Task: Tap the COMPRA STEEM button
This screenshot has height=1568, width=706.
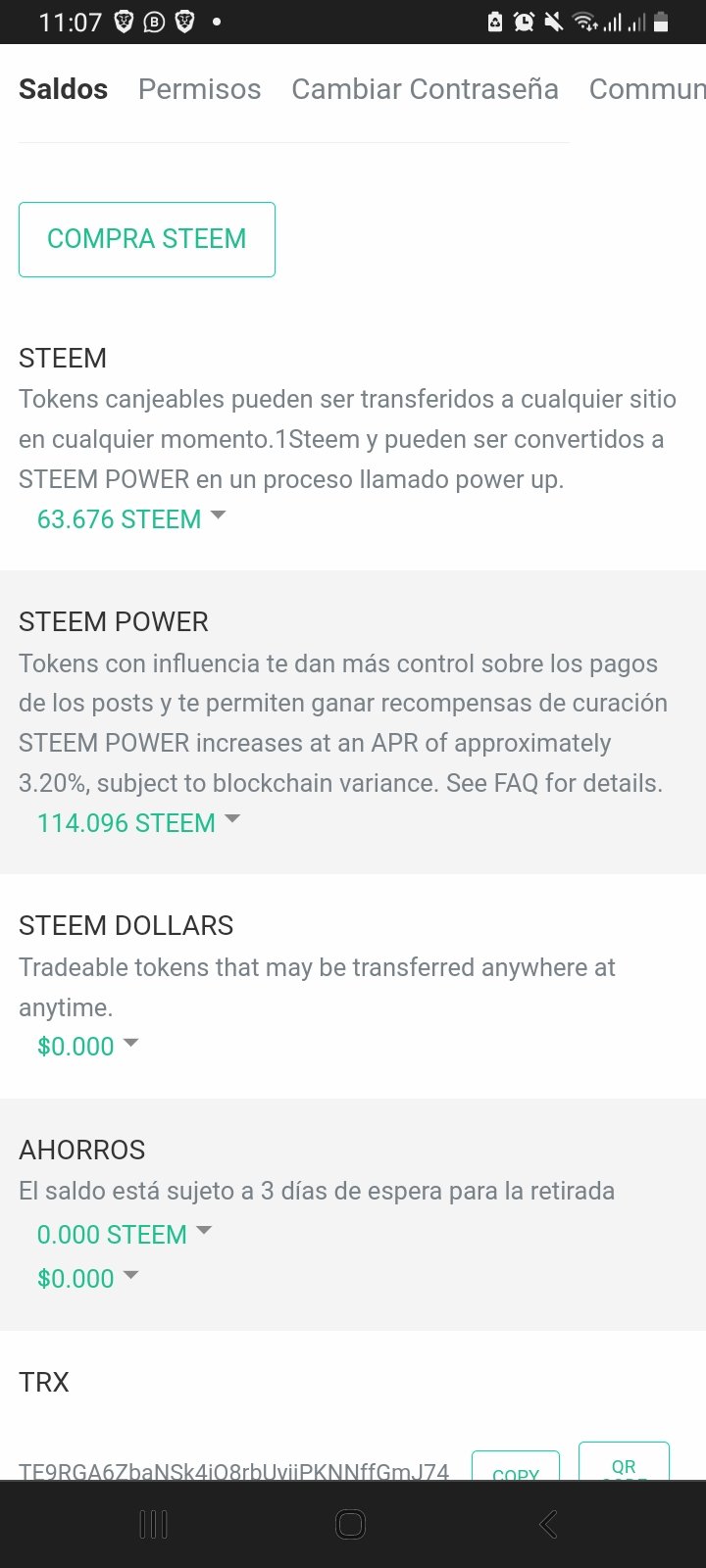Action: click(x=147, y=239)
